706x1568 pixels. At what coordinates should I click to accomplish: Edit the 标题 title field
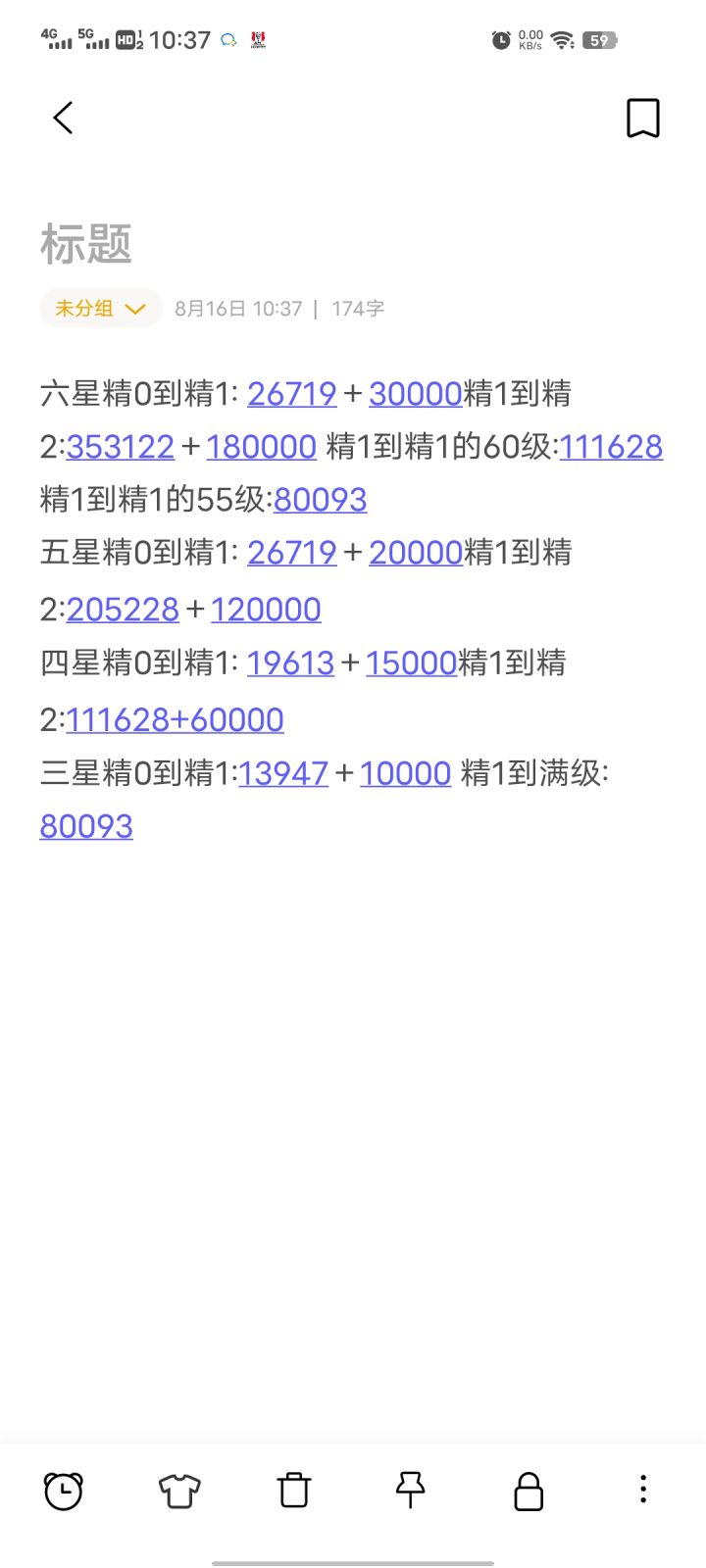pos(86,244)
